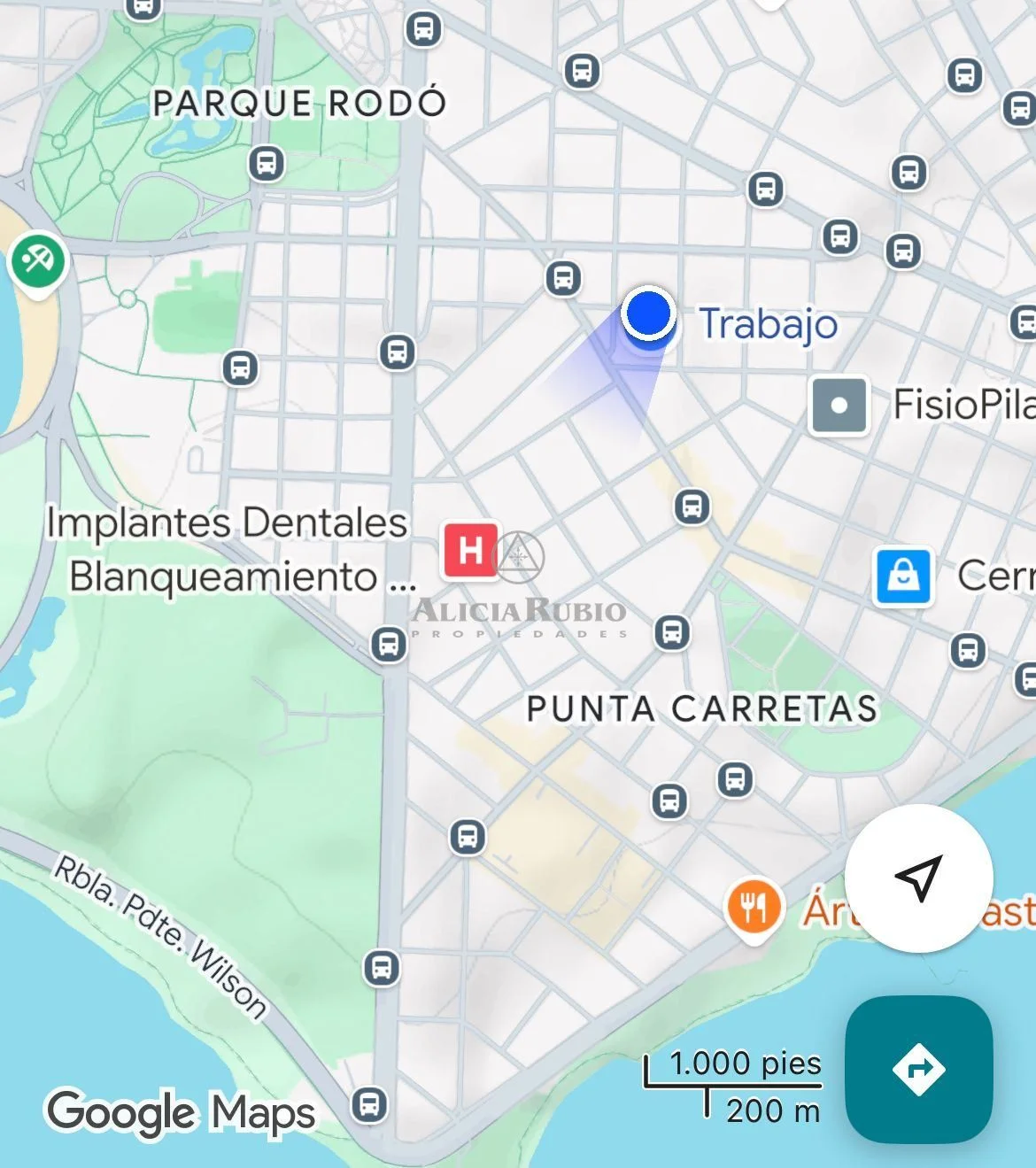This screenshot has height=1168, width=1036.
Task: Open the FisioPila place marker
Action: click(x=839, y=406)
